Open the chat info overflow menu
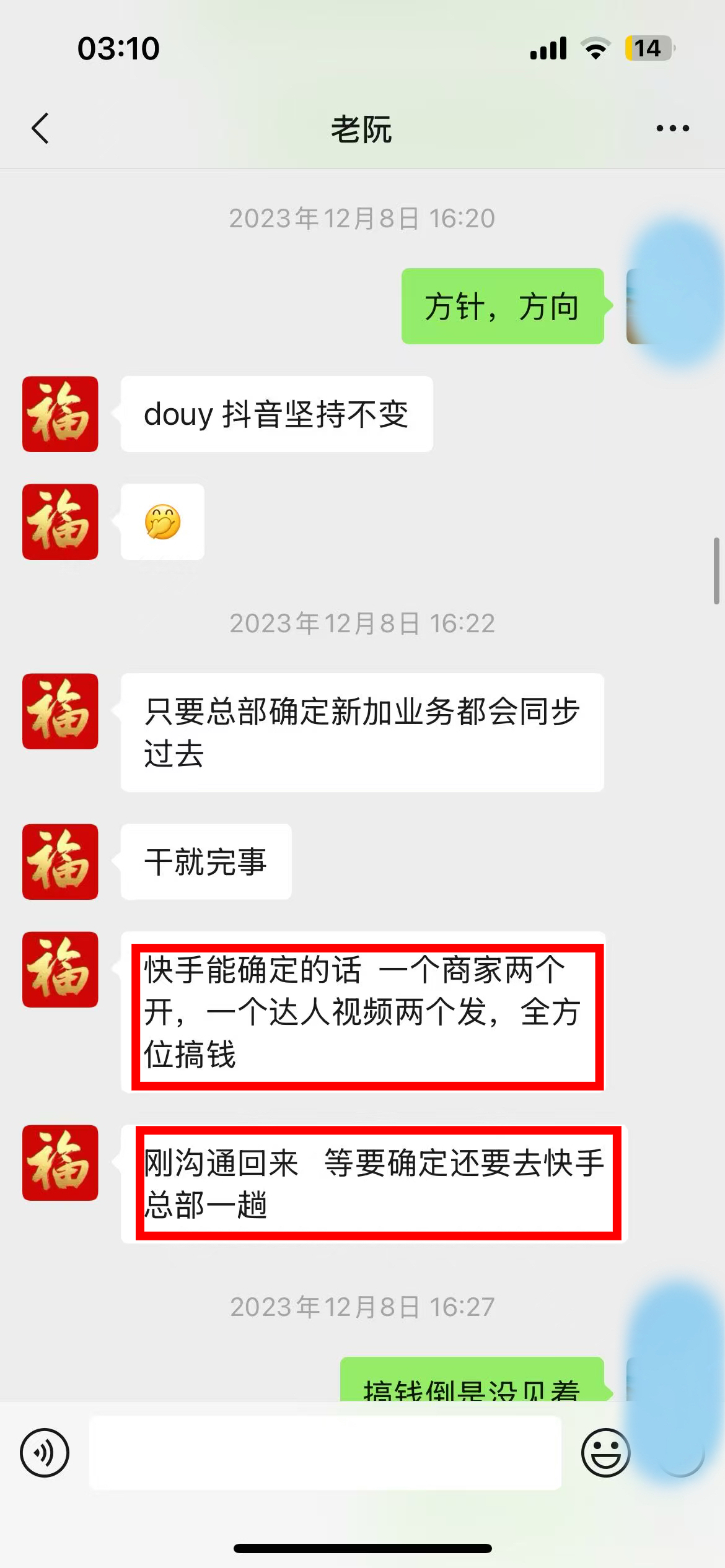This screenshot has height=1568, width=725. click(x=672, y=129)
